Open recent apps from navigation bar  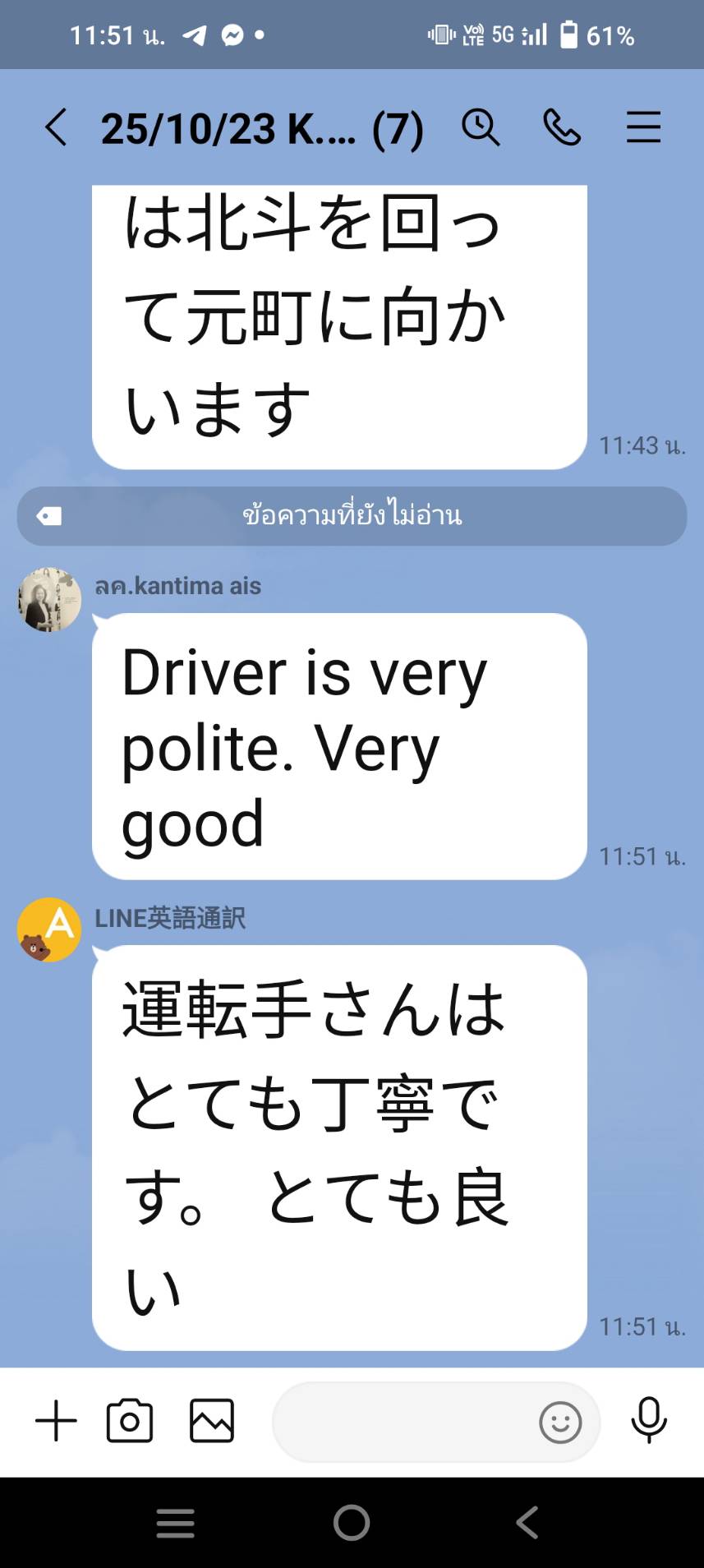click(176, 1522)
